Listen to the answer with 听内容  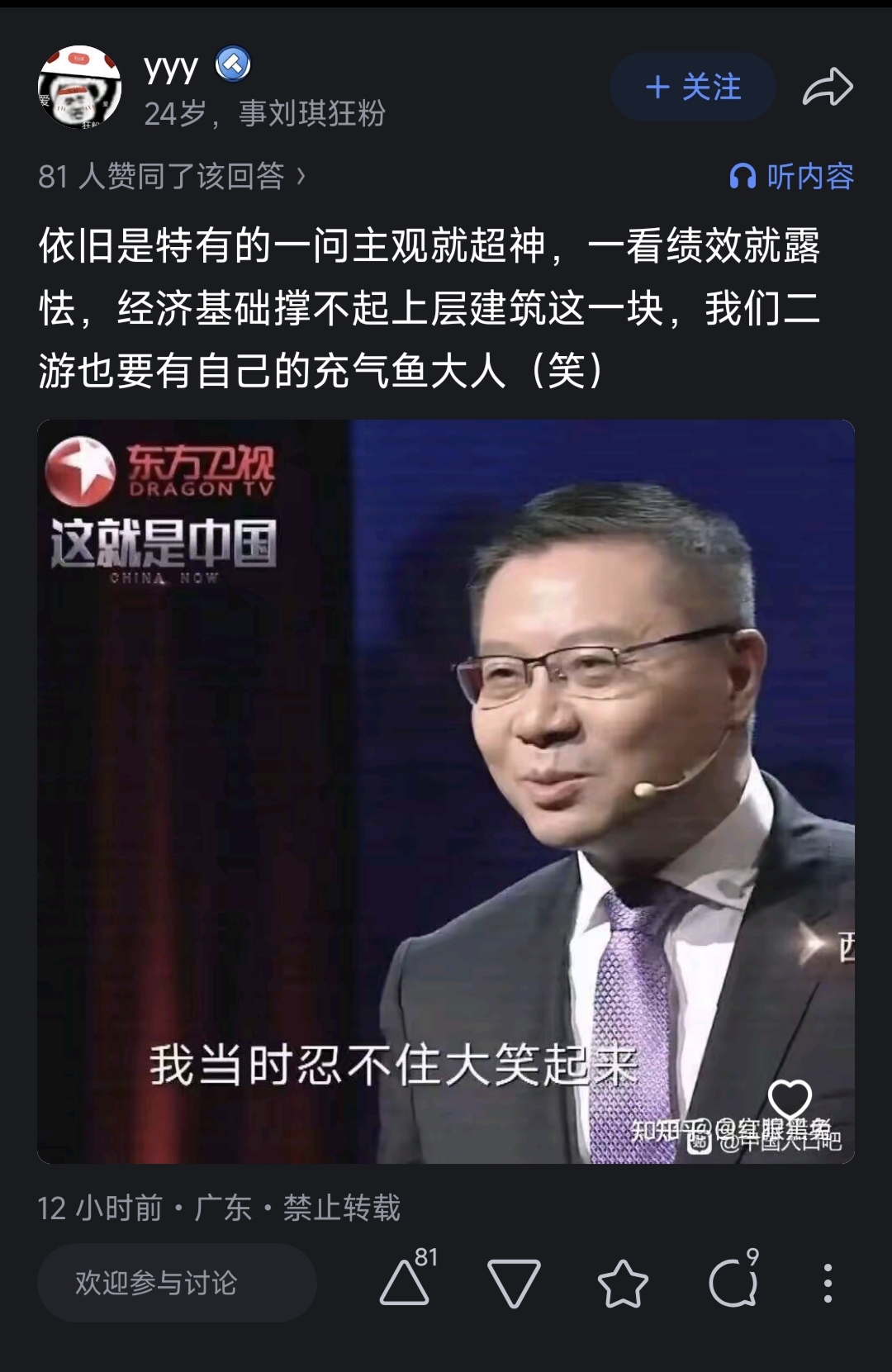791,176
